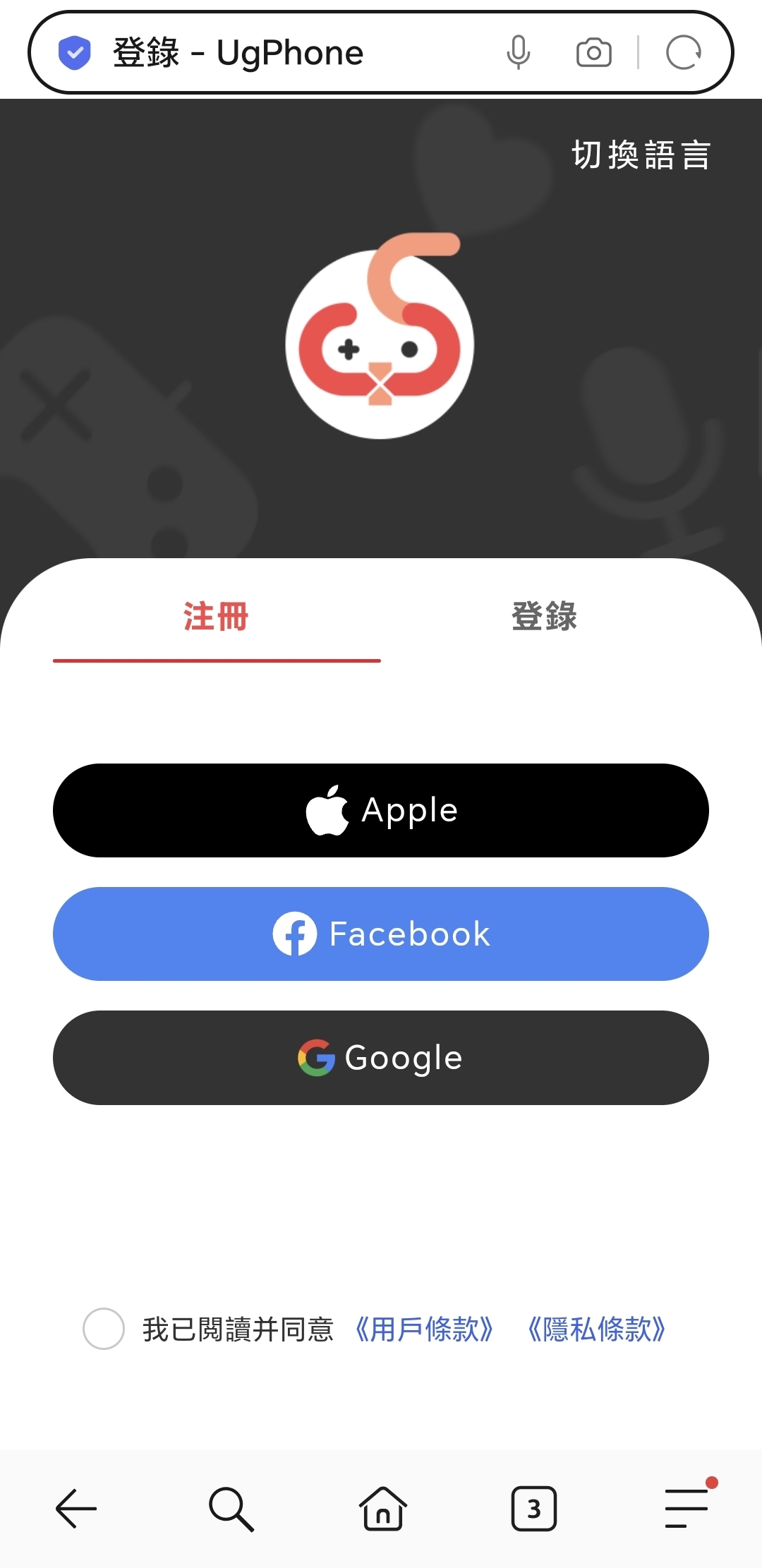
Task: Switch to the 登錄 tab
Action: tap(544, 616)
